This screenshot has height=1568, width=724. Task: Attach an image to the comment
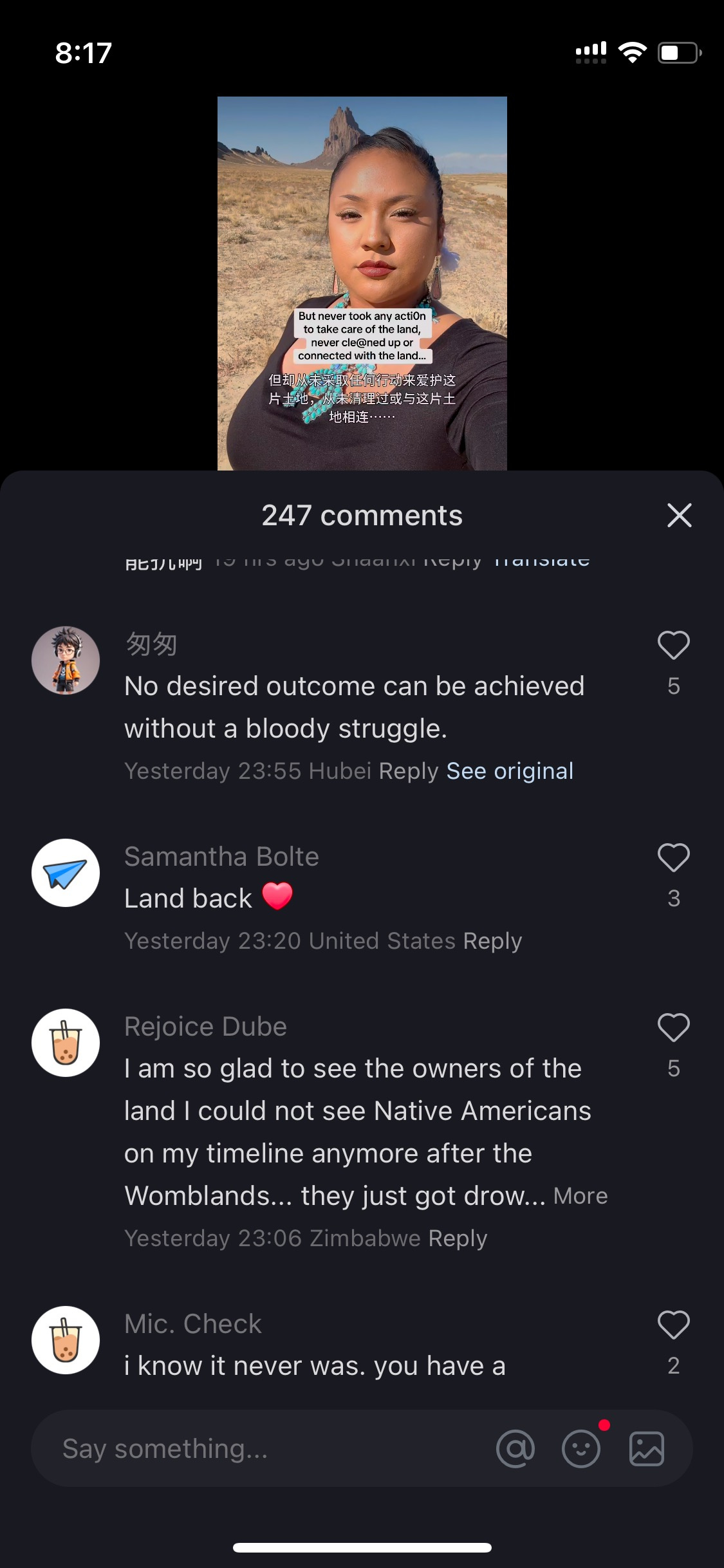click(x=646, y=1449)
